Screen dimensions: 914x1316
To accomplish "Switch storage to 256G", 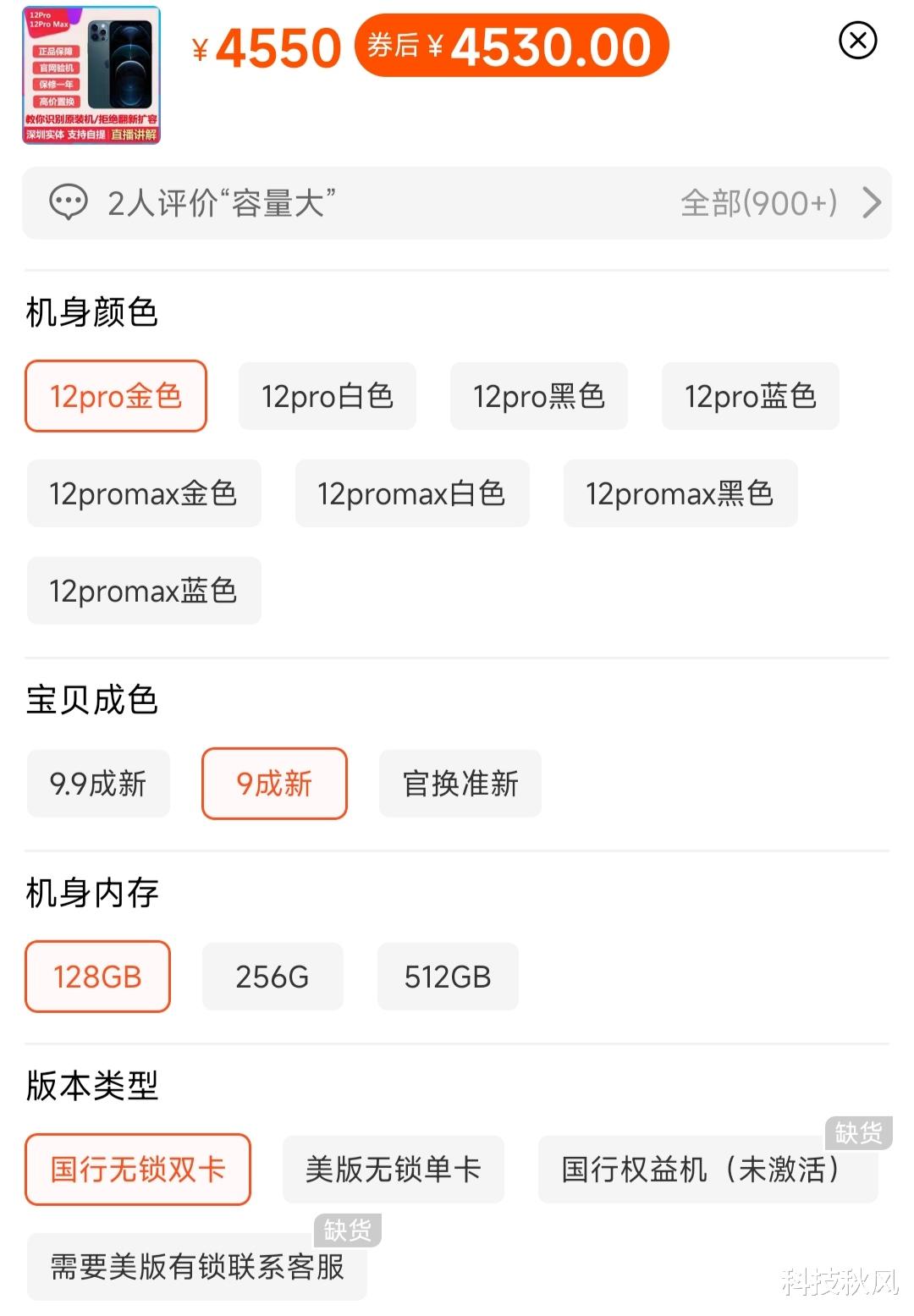I will 272,977.
